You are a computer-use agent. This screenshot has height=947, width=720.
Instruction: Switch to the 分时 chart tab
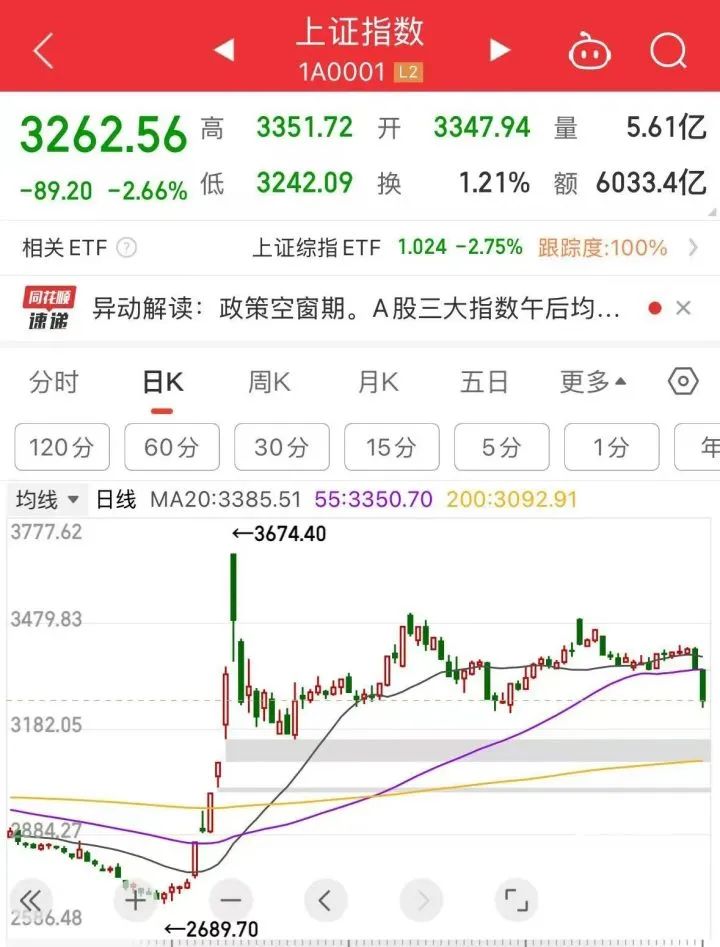coord(54,382)
